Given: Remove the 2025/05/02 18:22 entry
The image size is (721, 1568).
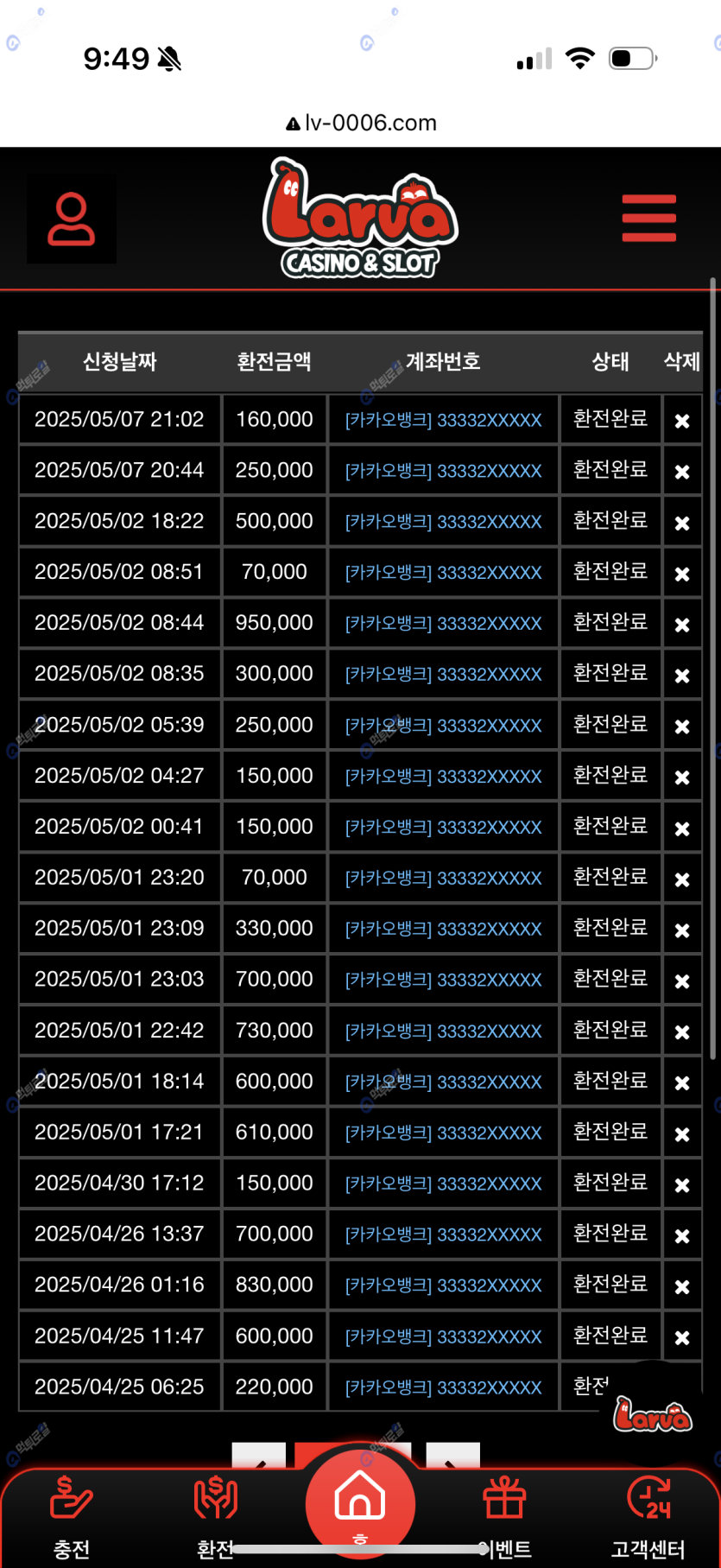Looking at the screenshot, I should point(681,523).
